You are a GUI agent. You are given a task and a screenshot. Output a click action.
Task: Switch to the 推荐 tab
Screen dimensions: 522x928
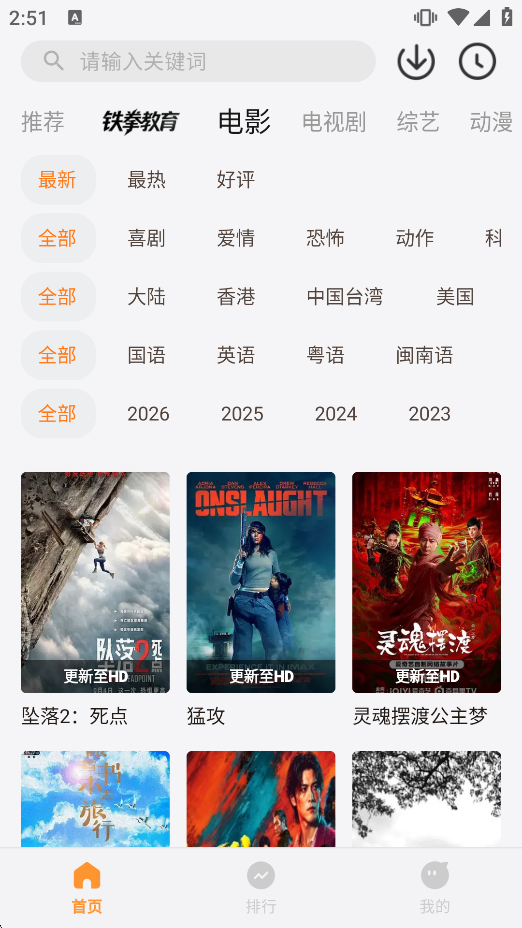tap(43, 122)
